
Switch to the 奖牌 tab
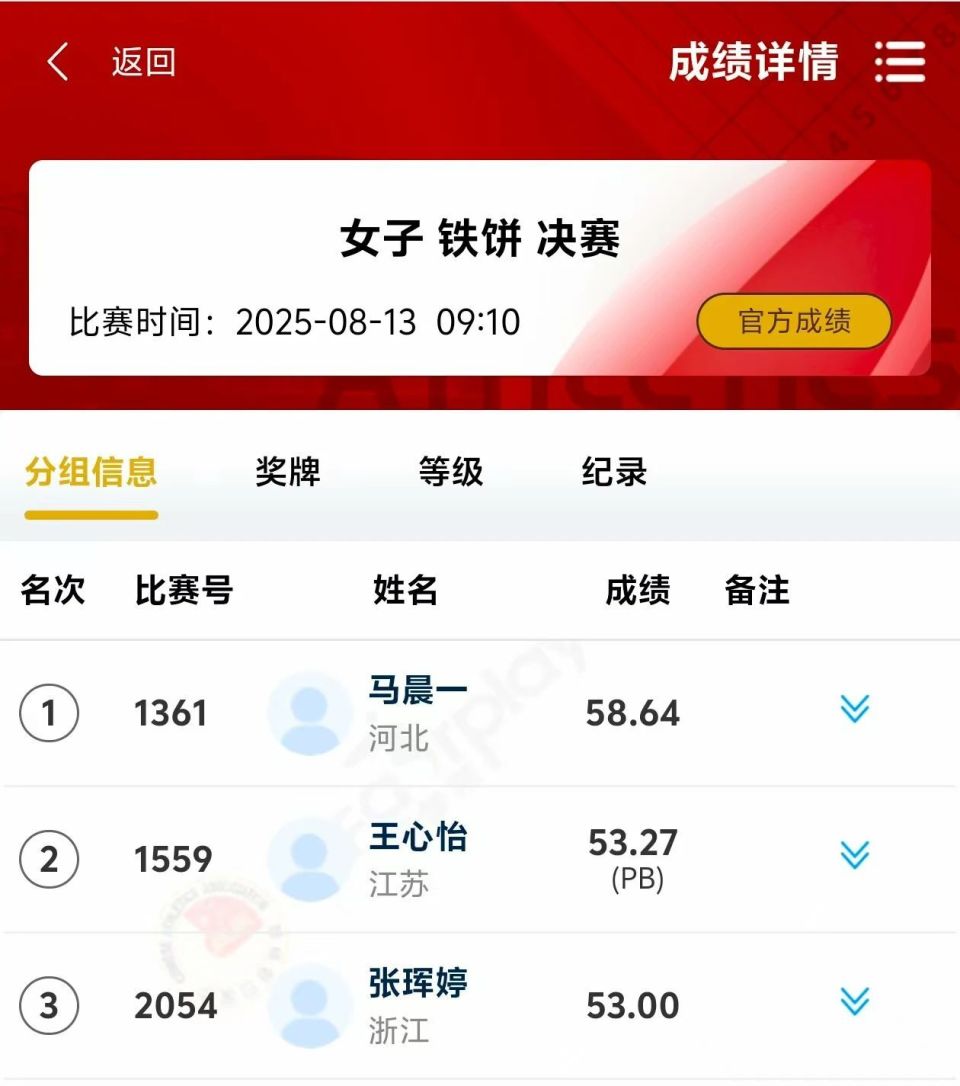click(x=288, y=473)
